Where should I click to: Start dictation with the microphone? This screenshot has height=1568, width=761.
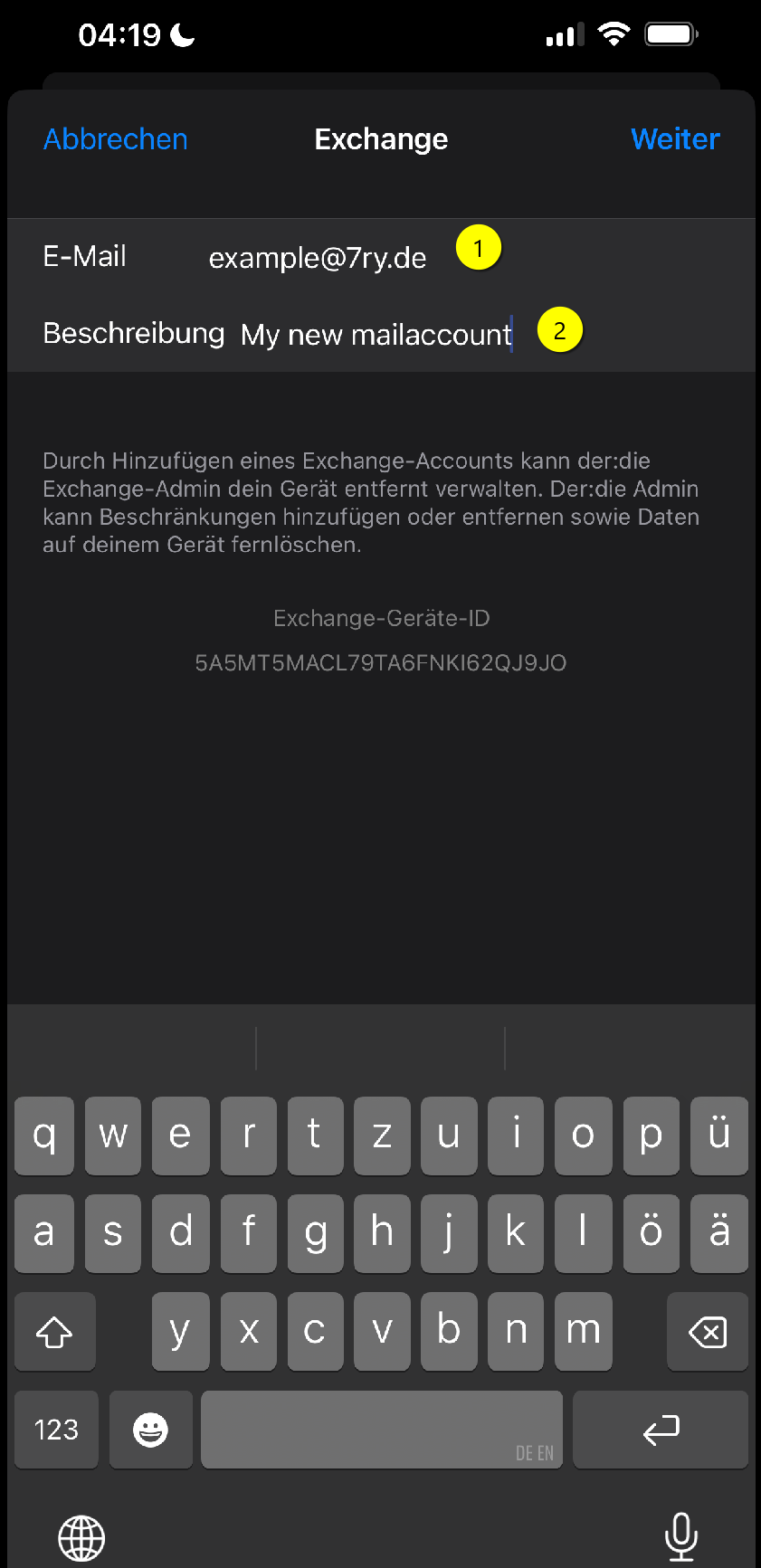tap(680, 1536)
